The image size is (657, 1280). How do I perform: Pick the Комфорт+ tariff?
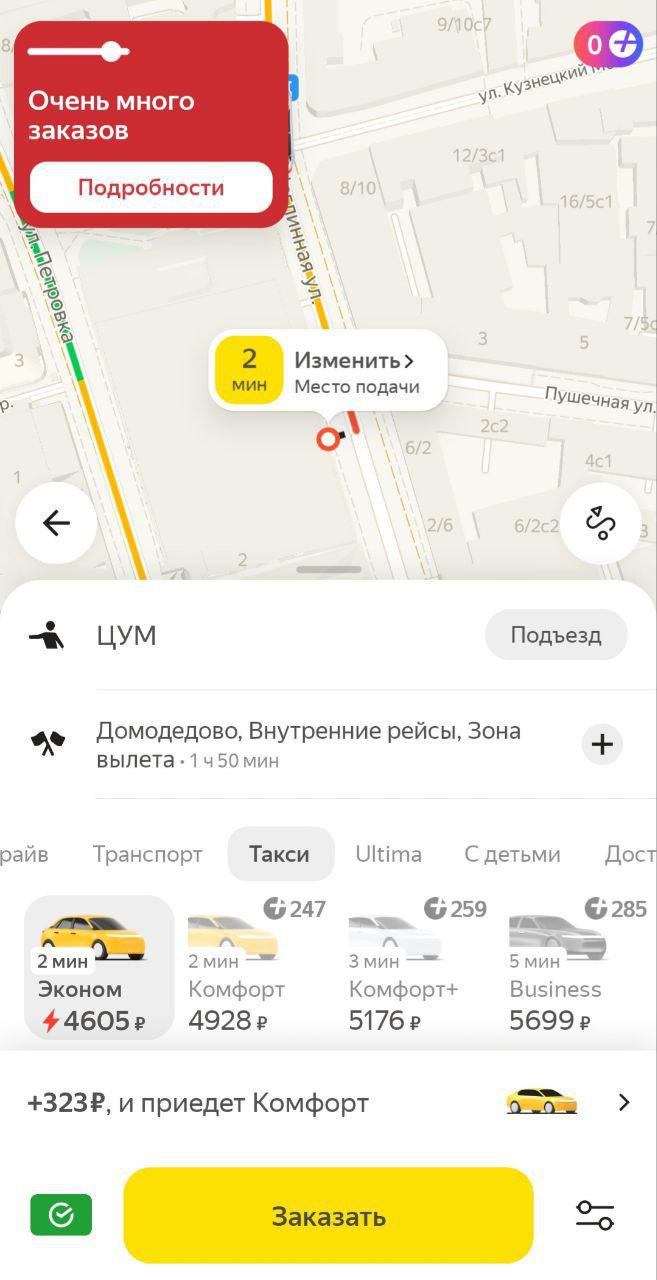pos(403,968)
